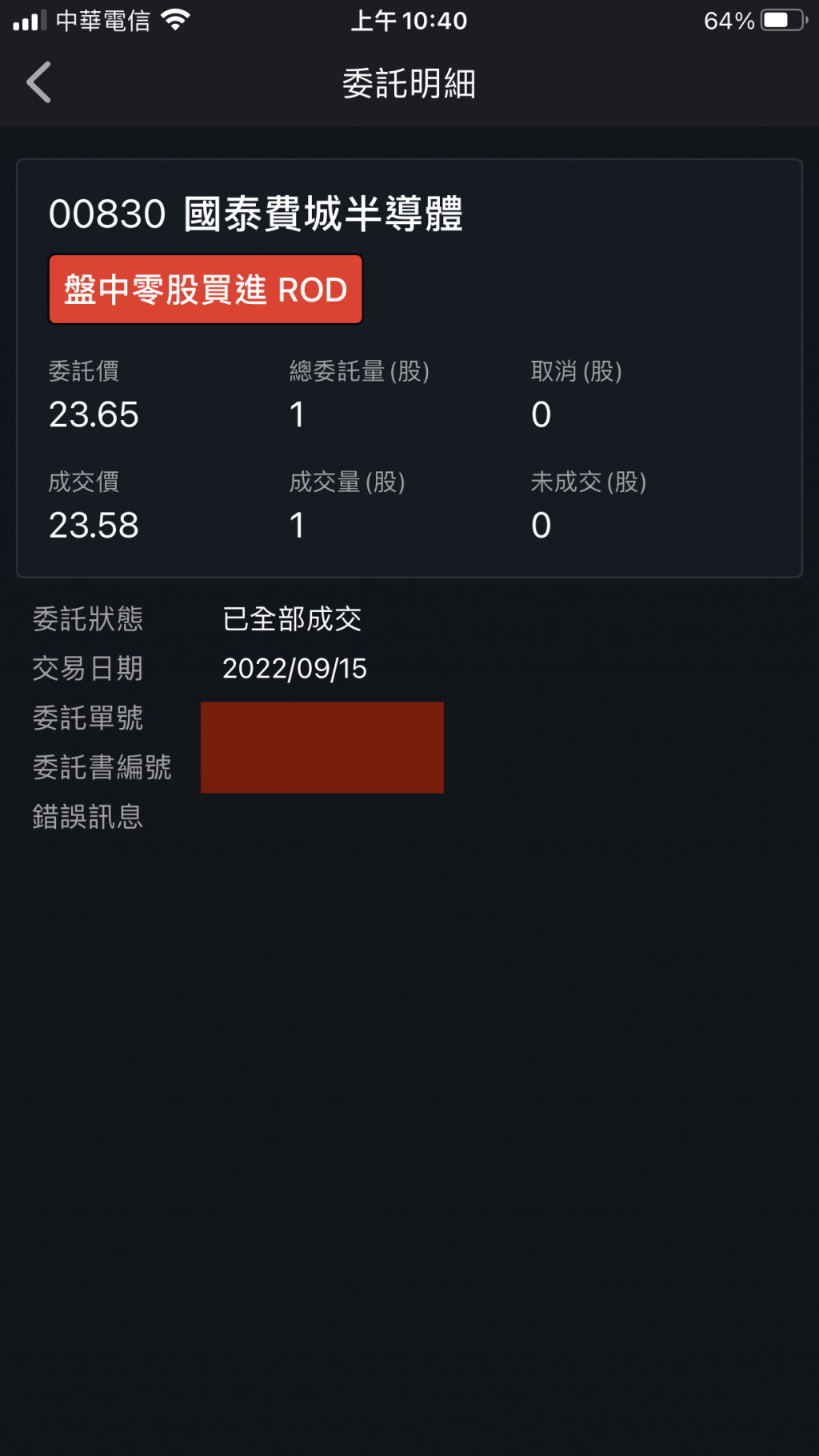Go back from the 委託明細 page

point(38,82)
